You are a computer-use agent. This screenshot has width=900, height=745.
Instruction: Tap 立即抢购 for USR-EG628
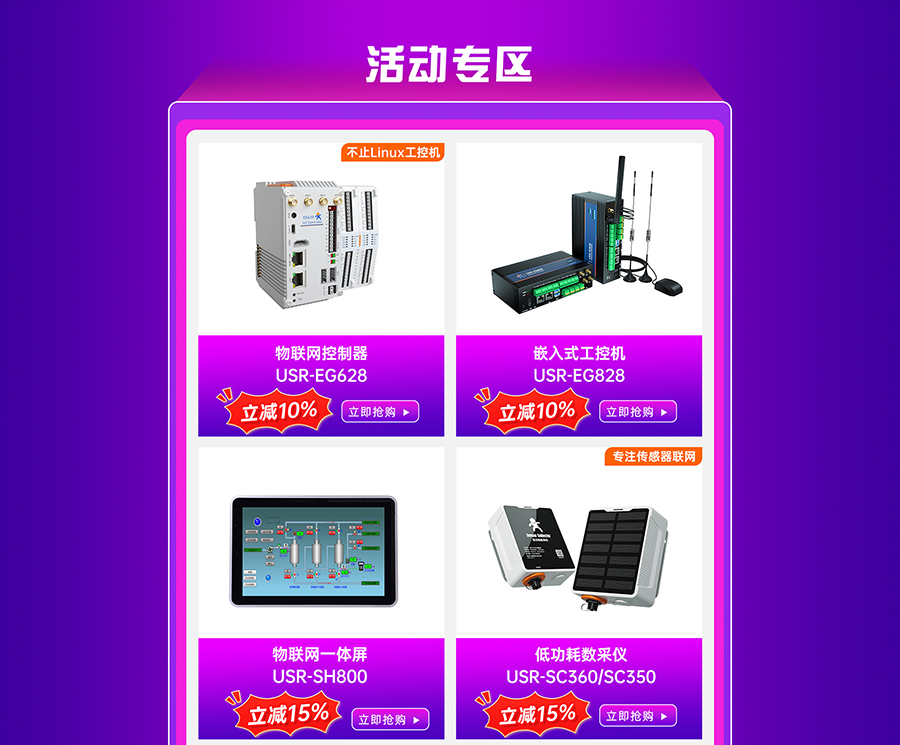coord(380,412)
